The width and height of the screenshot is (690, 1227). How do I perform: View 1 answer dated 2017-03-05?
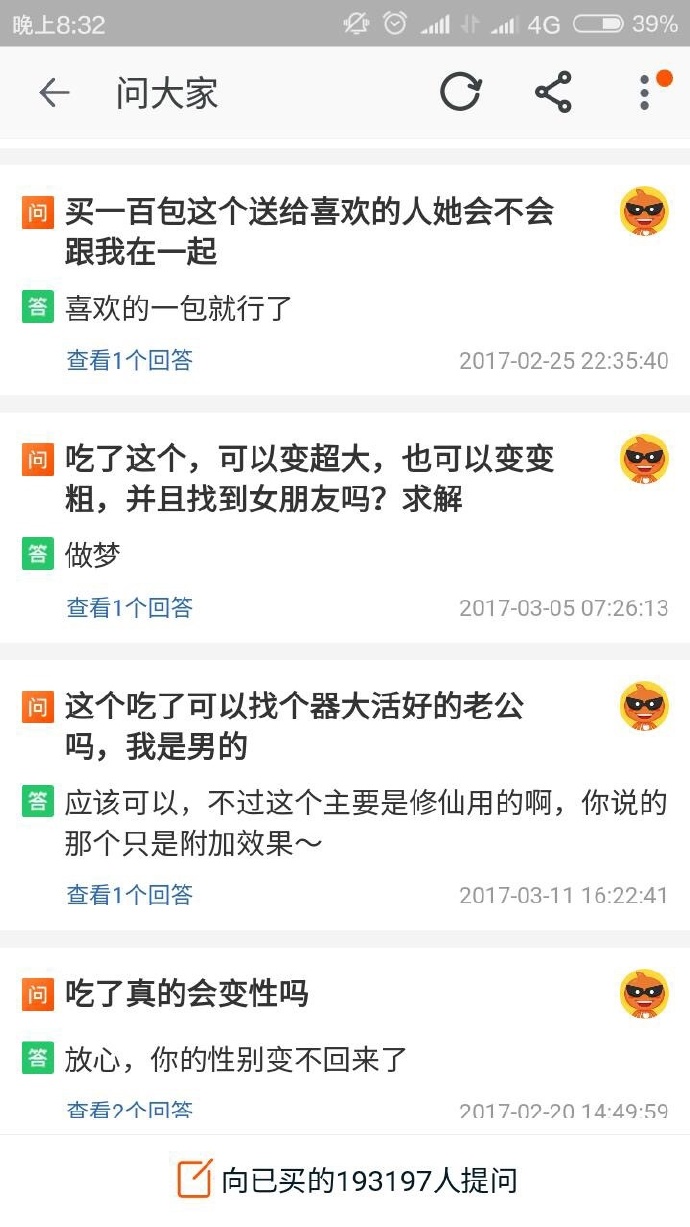[x=129, y=608]
